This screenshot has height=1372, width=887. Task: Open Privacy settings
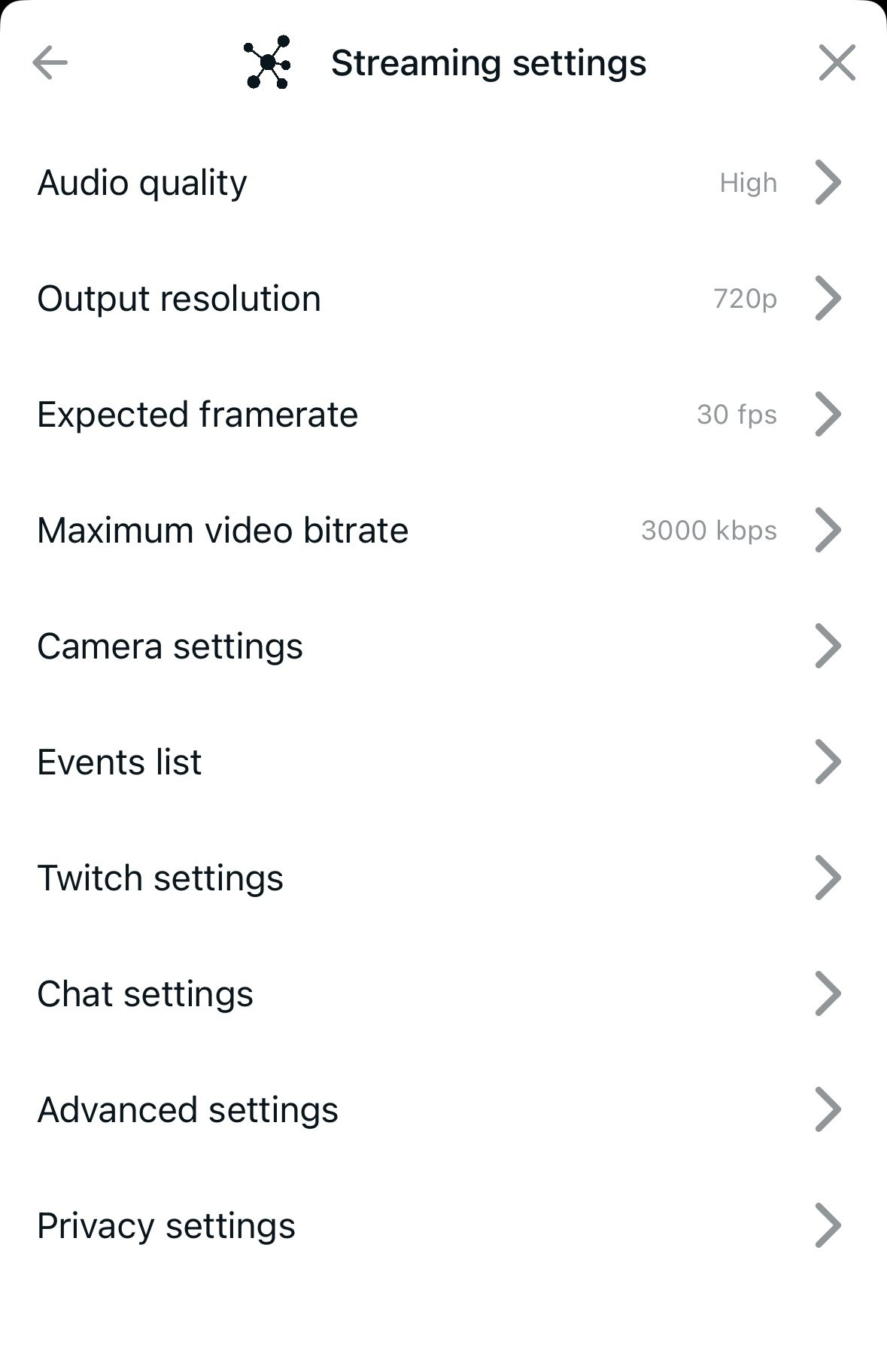tap(442, 1226)
